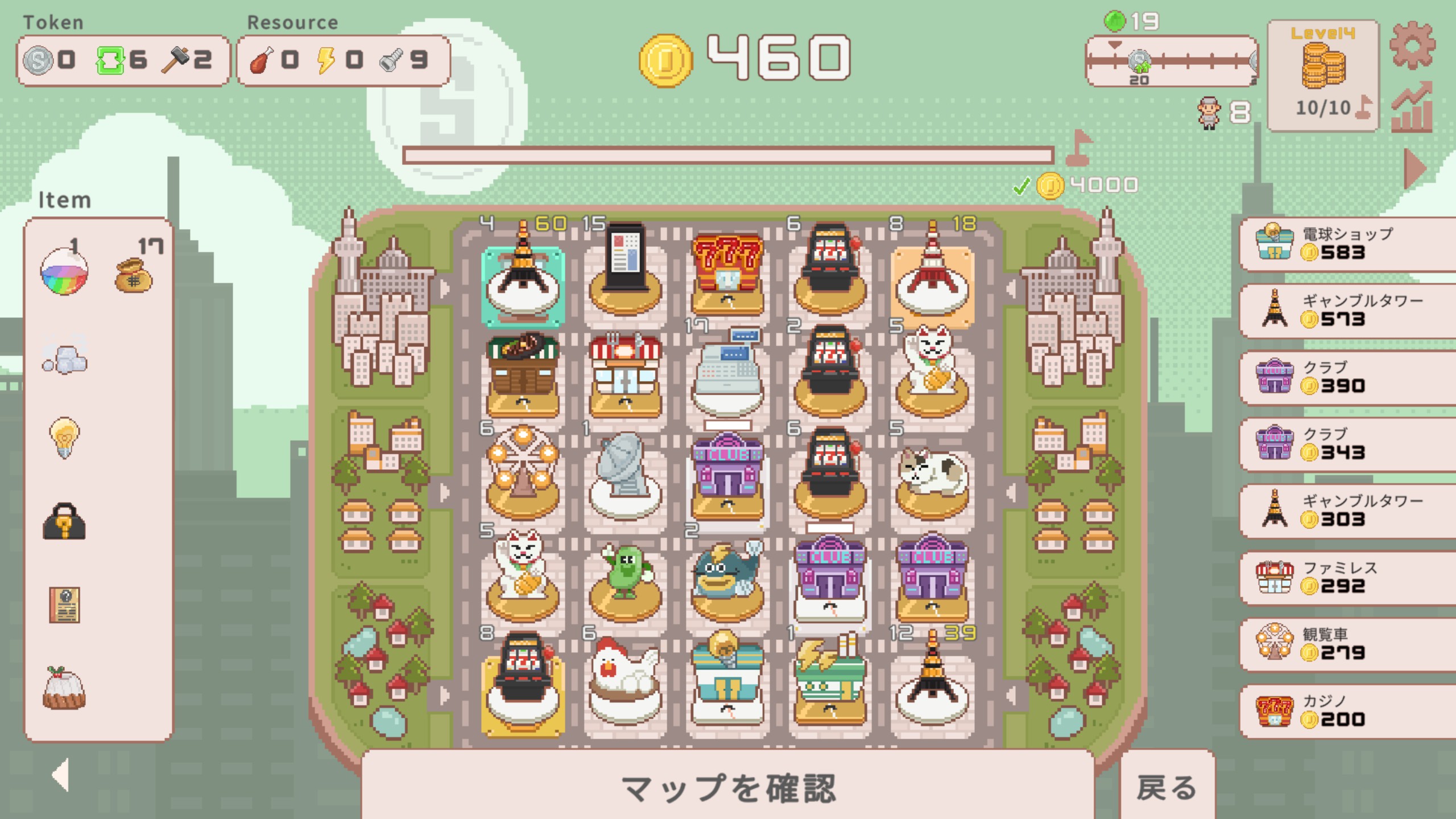Tap the 戻る back button
Viewport: 1456px width, 819px height.
click(x=1167, y=788)
